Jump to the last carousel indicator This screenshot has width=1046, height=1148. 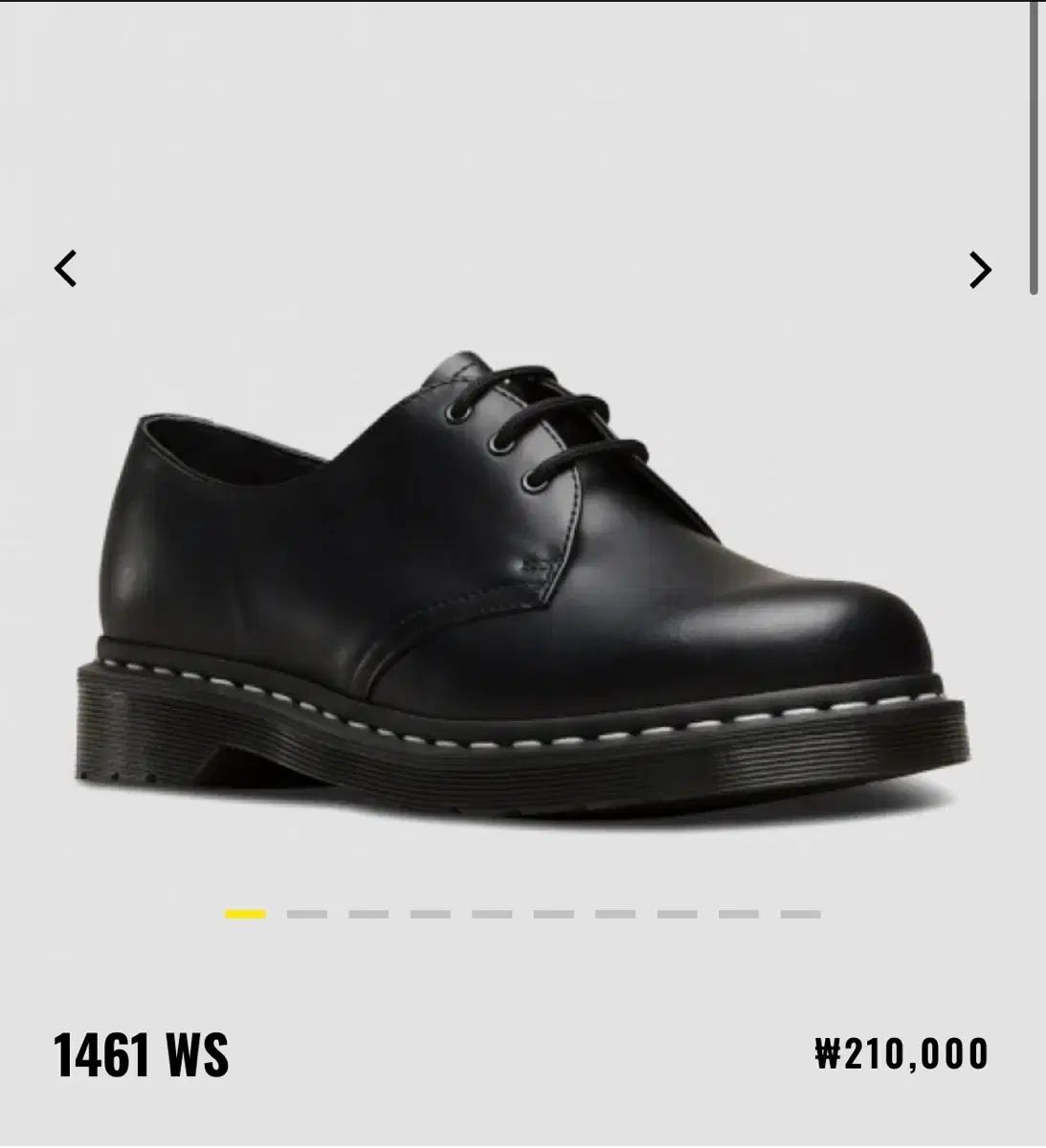pyautogui.click(x=800, y=915)
